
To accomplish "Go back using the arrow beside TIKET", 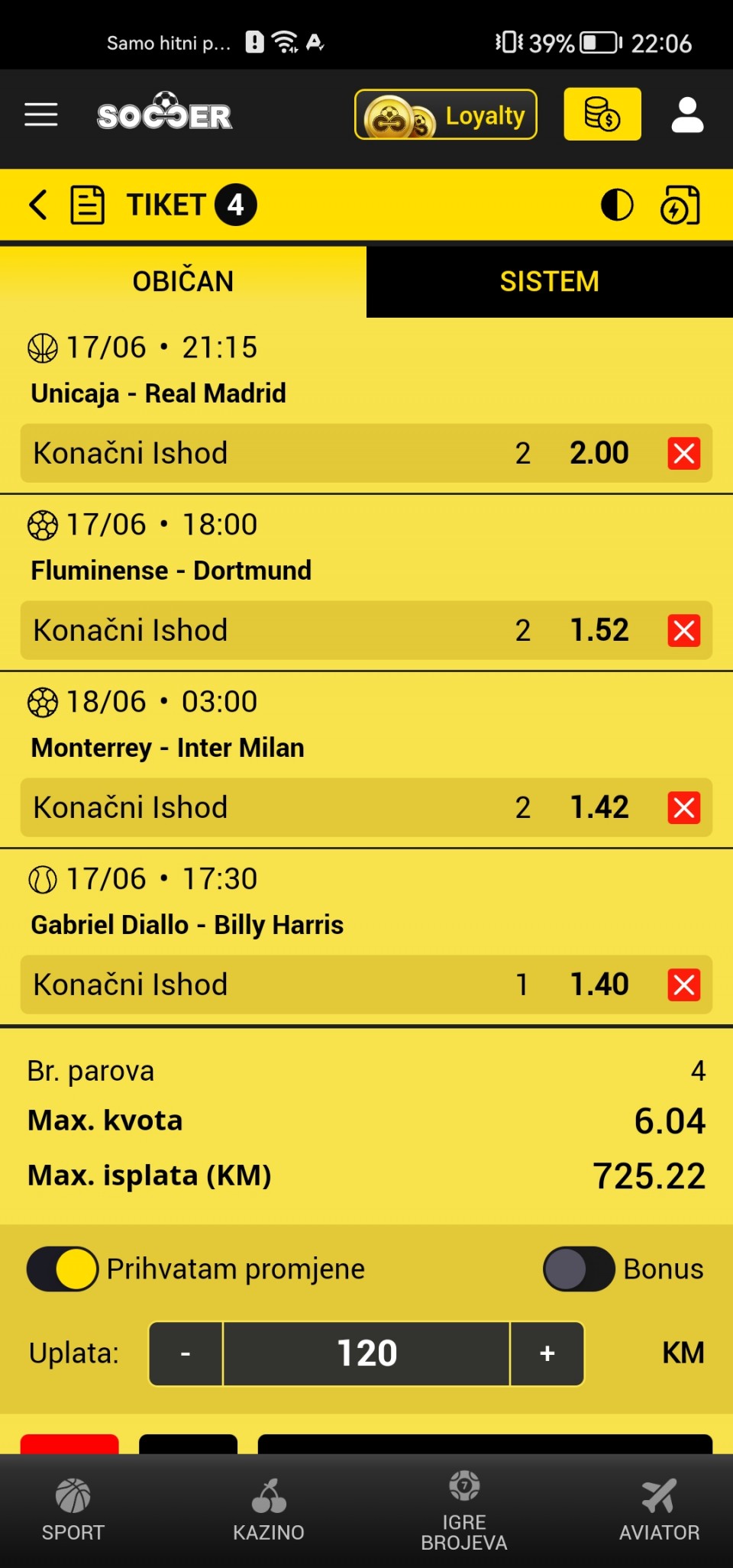I will tap(38, 205).
